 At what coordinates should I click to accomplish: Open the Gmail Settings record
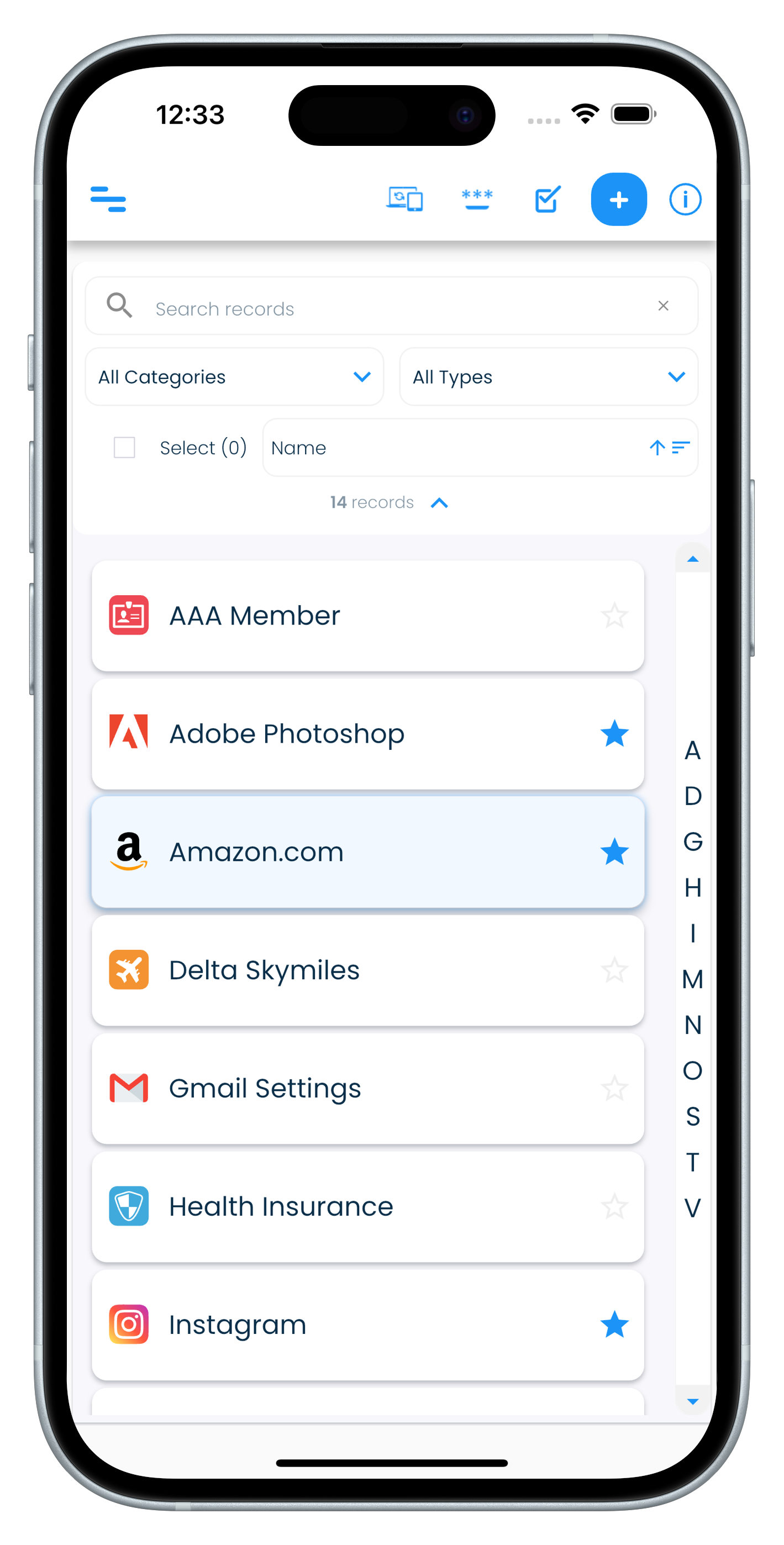(x=360, y=1088)
